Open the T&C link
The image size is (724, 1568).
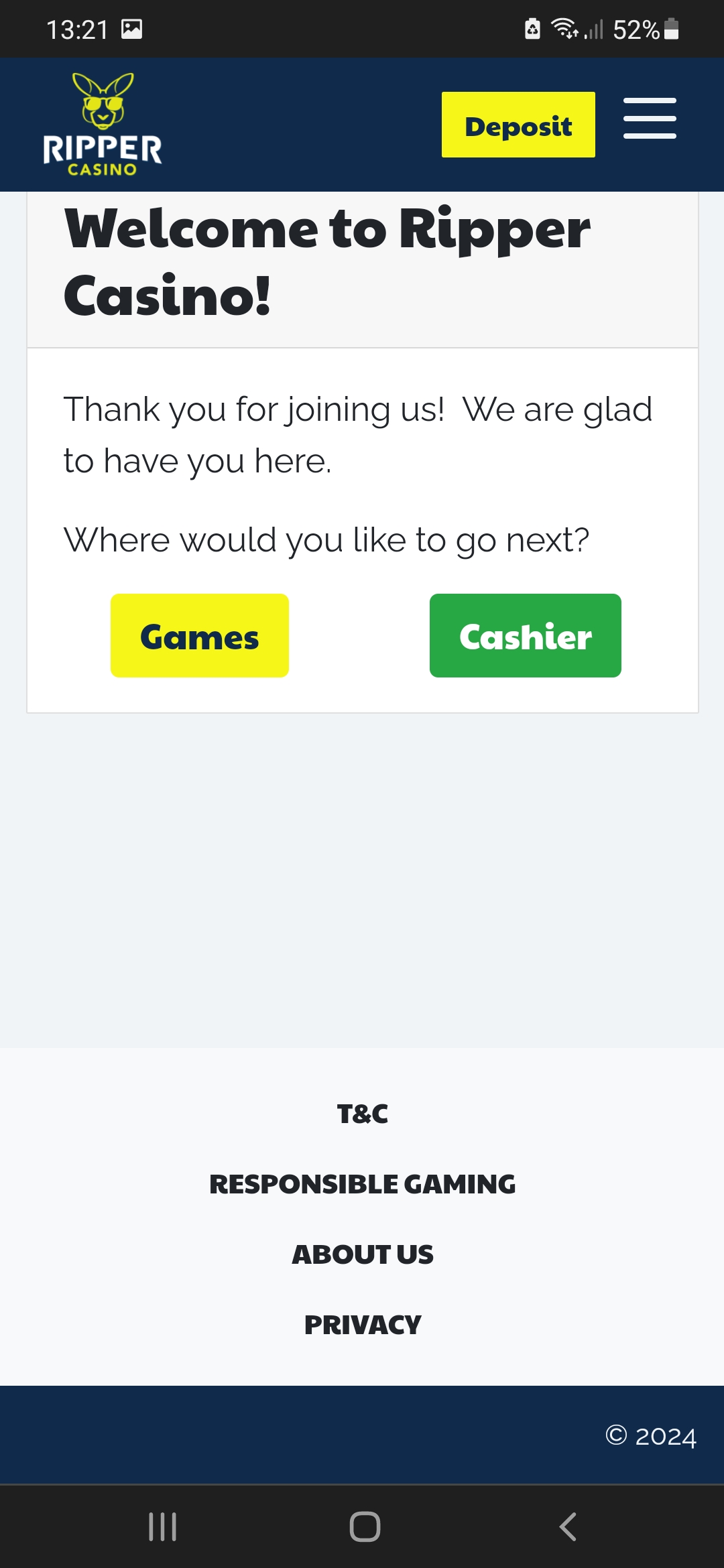[362, 1114]
